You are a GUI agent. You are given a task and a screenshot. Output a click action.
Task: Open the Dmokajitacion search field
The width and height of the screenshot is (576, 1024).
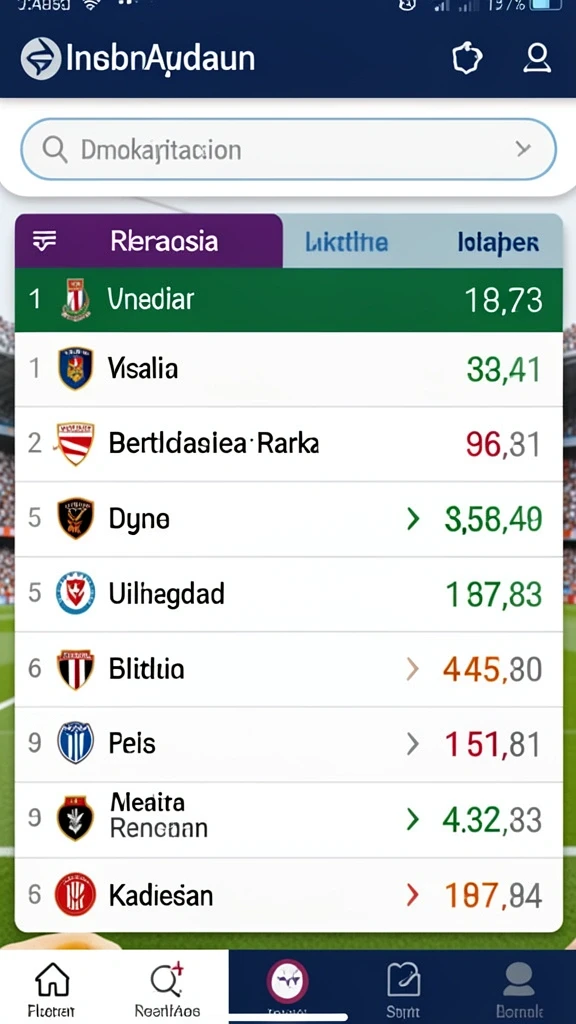[288, 150]
